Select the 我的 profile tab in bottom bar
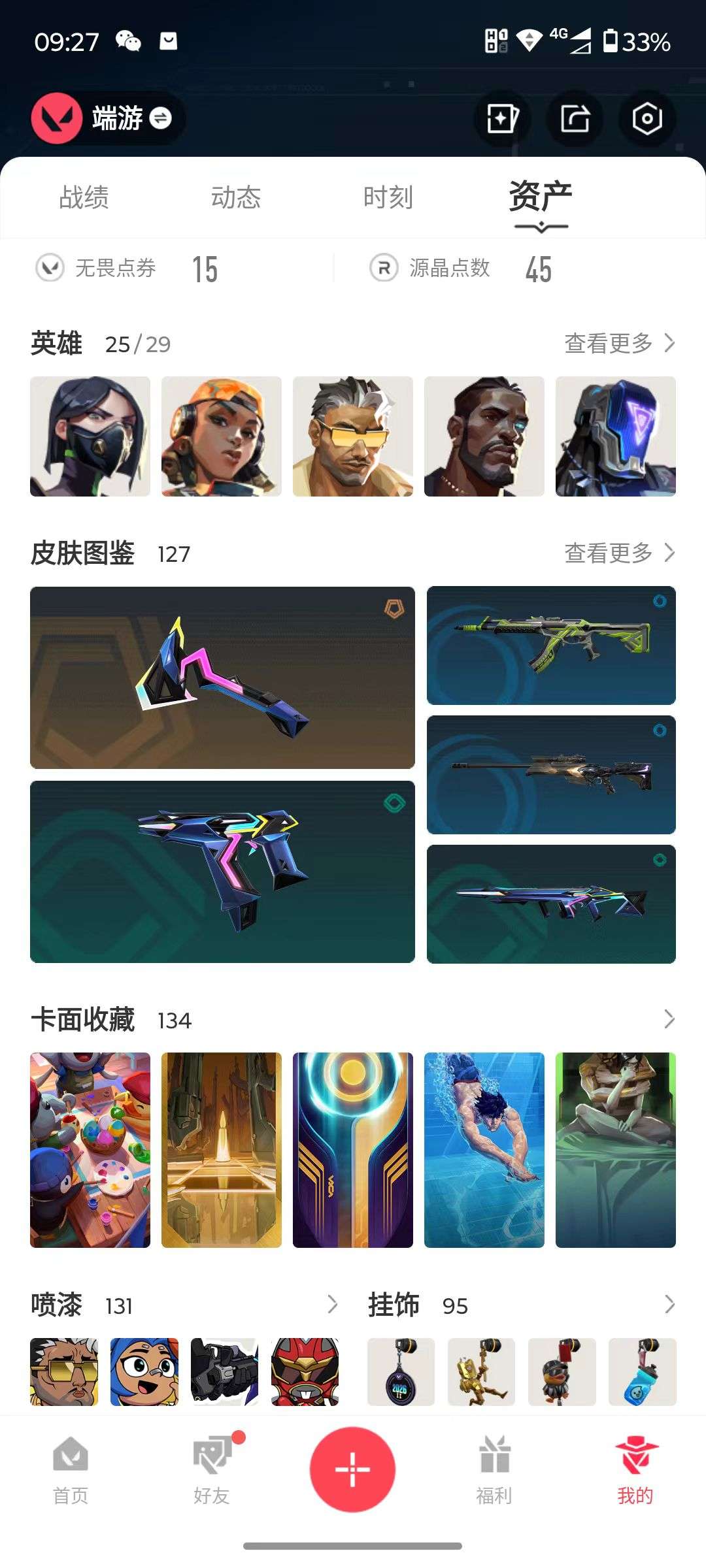Viewport: 706px width, 1568px height. coord(635,1463)
